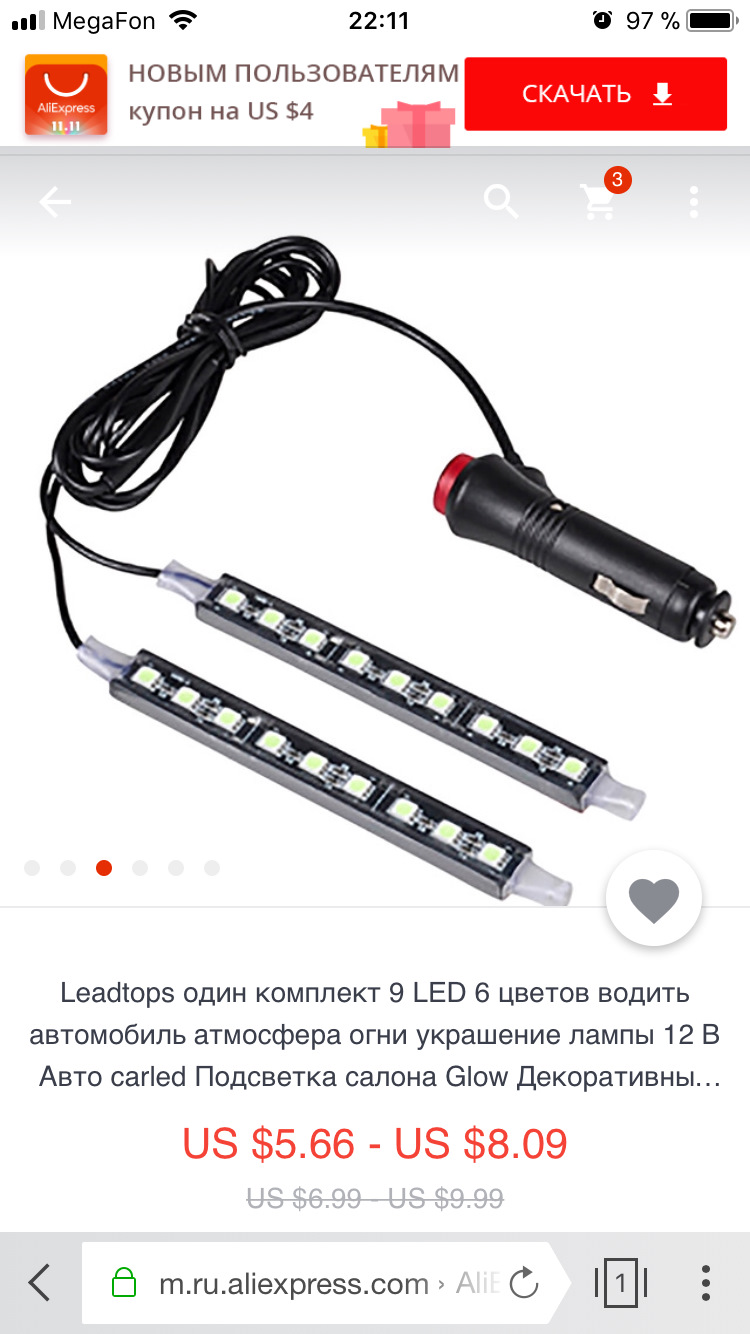Image resolution: width=750 pixels, height=1334 pixels.
Task: Open the product search magnifier
Action: [x=501, y=202]
